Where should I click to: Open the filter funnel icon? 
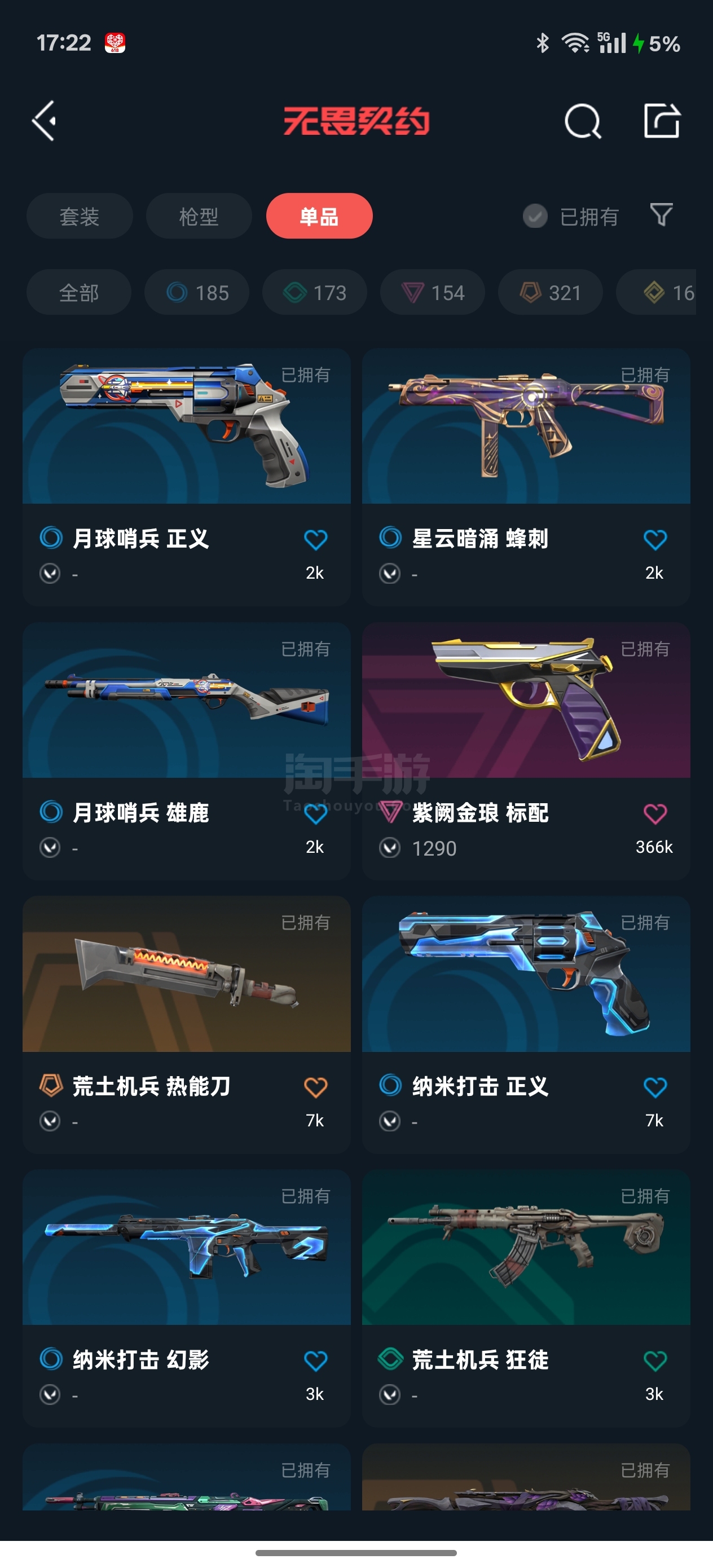coord(661,215)
